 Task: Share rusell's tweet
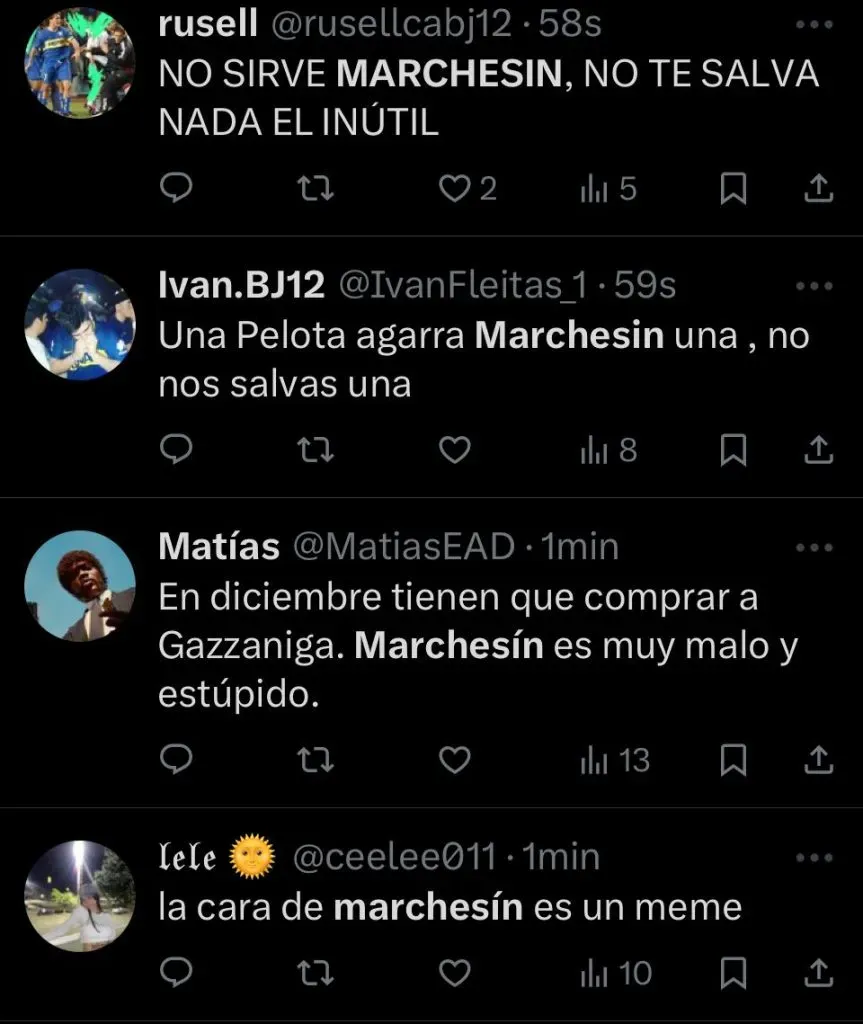[818, 188]
